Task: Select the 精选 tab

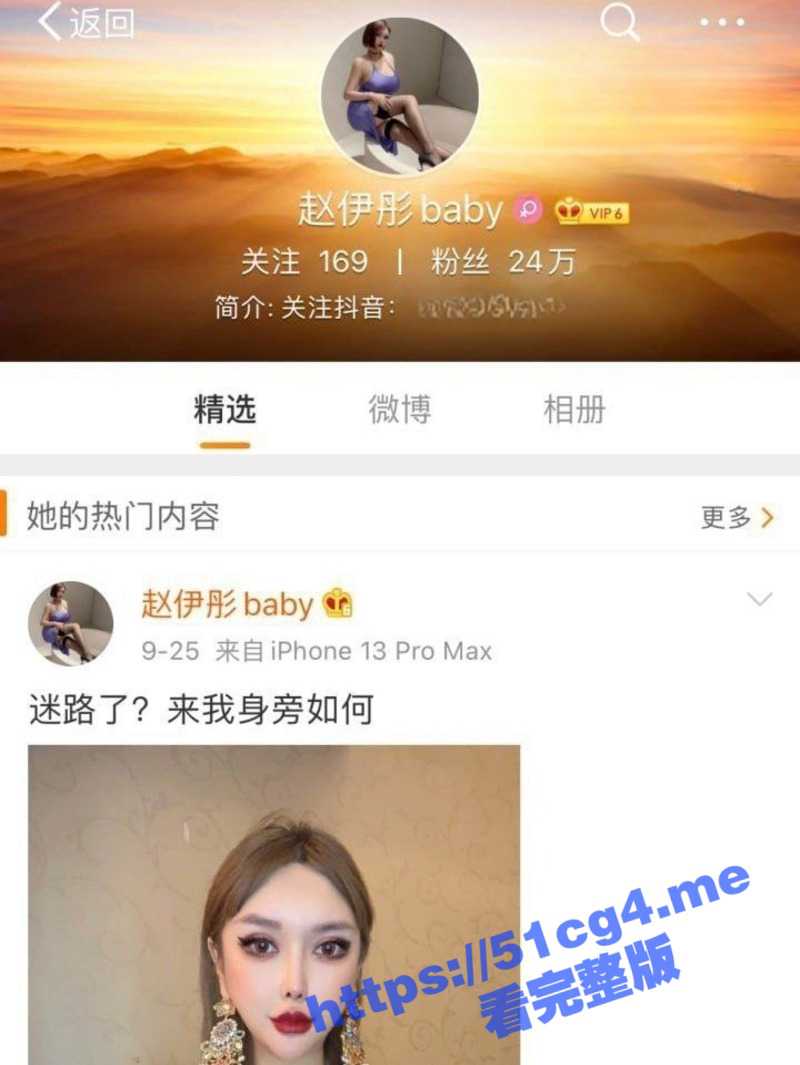Action: [x=222, y=410]
